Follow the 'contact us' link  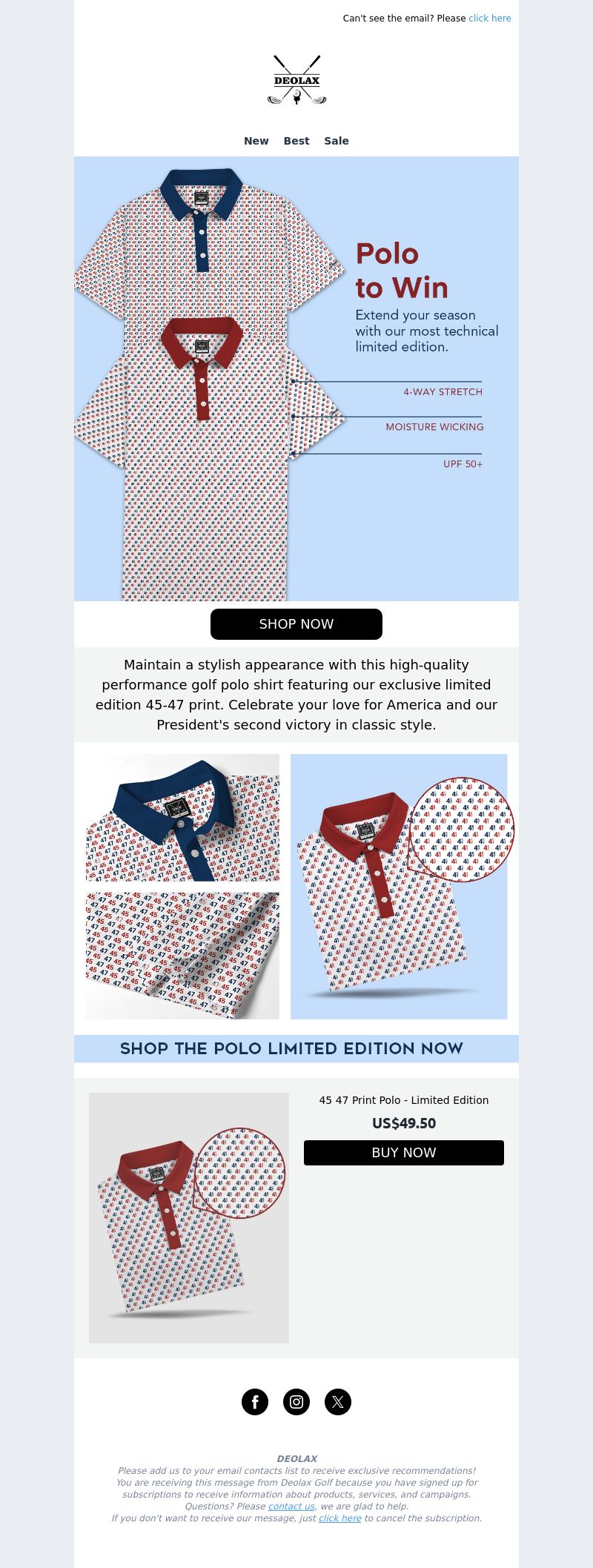tap(291, 1506)
